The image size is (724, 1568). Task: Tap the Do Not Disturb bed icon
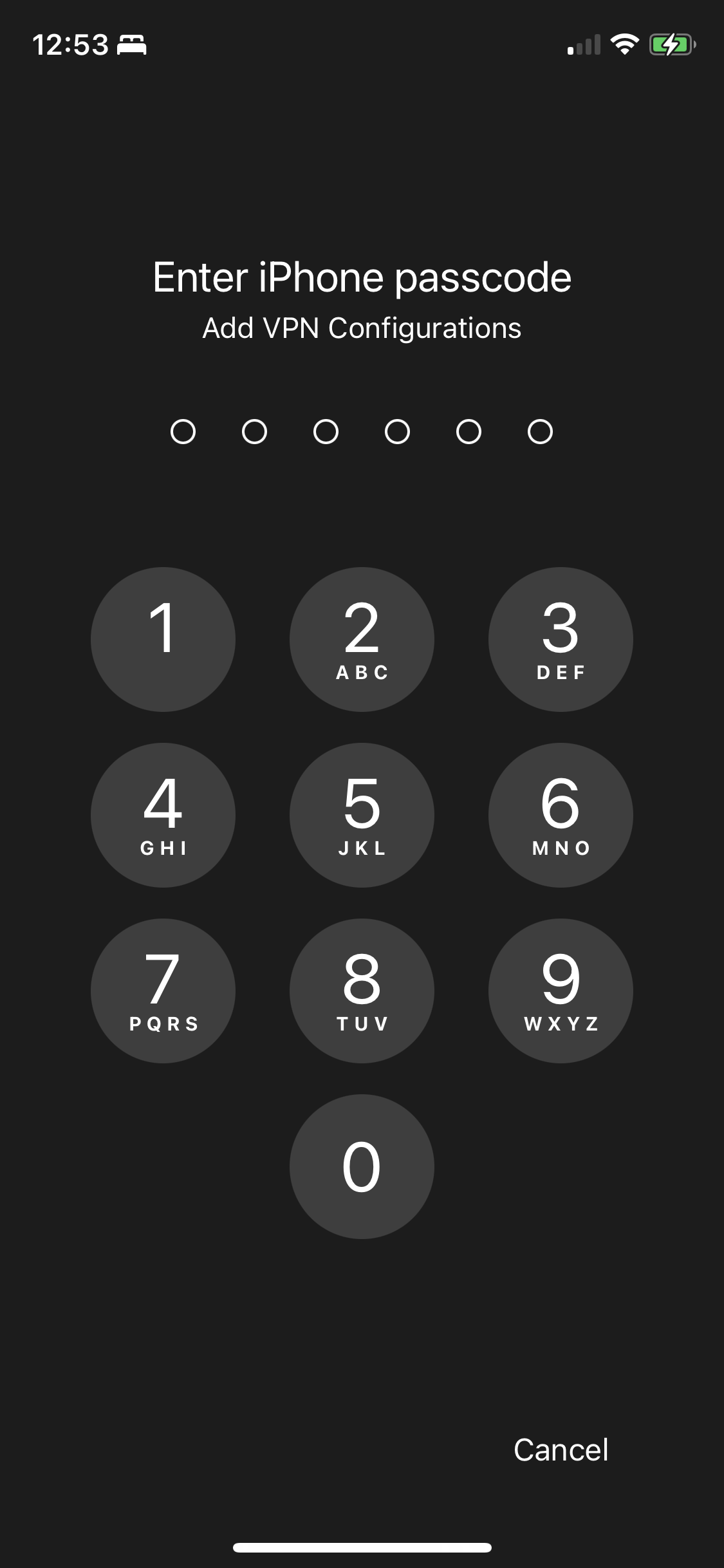132,46
